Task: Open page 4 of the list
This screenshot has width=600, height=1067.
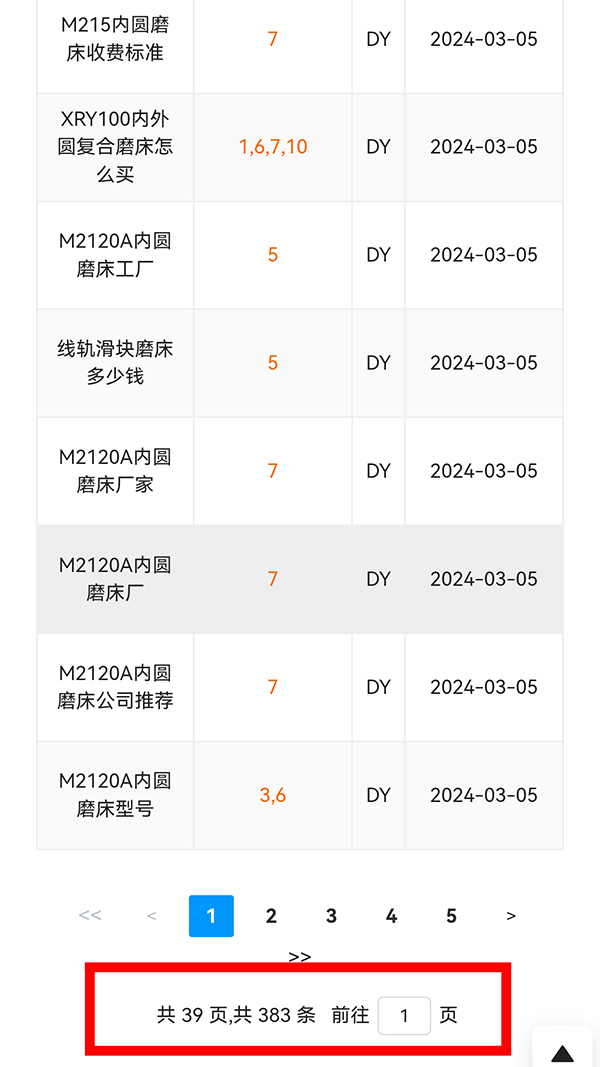Action: pyautogui.click(x=391, y=916)
